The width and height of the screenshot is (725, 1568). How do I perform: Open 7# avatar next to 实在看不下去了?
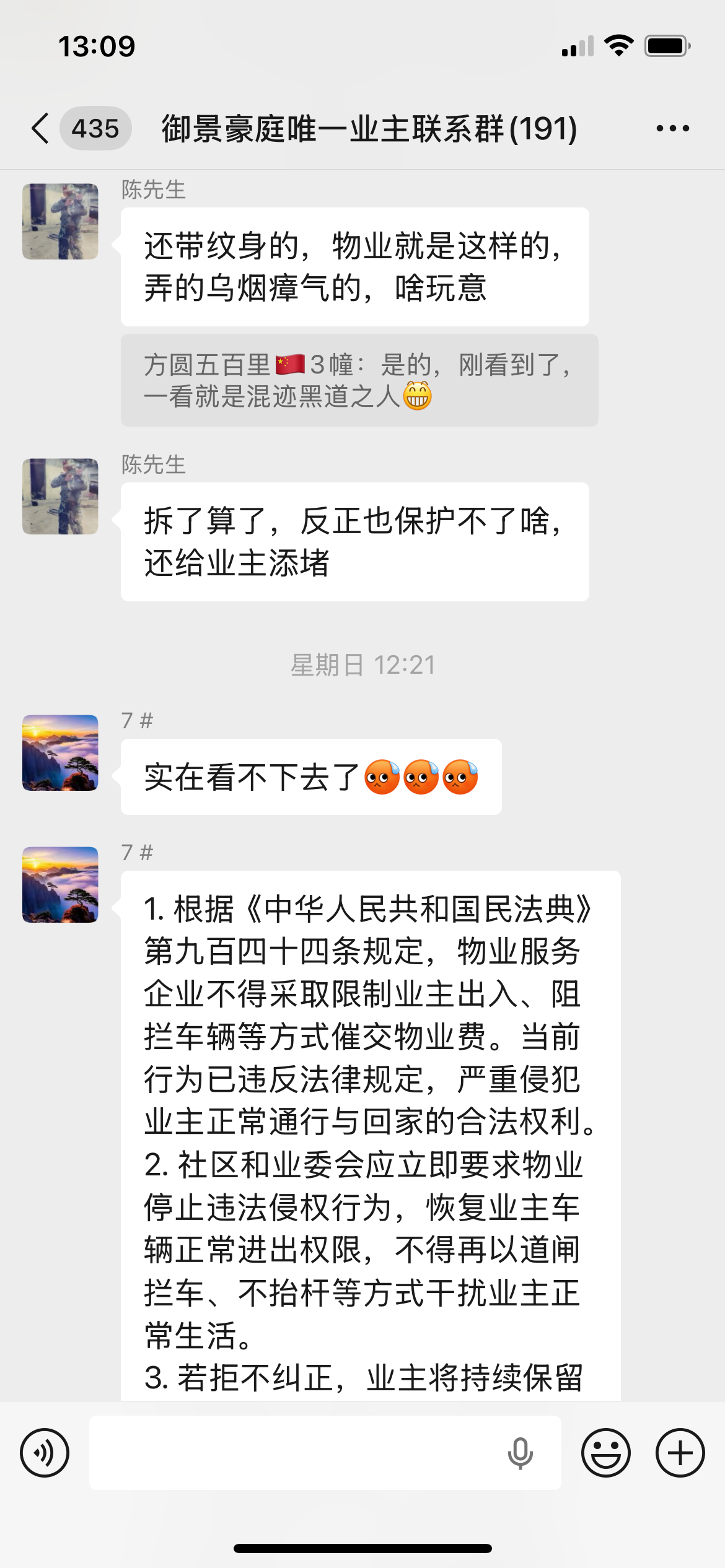tap(60, 752)
